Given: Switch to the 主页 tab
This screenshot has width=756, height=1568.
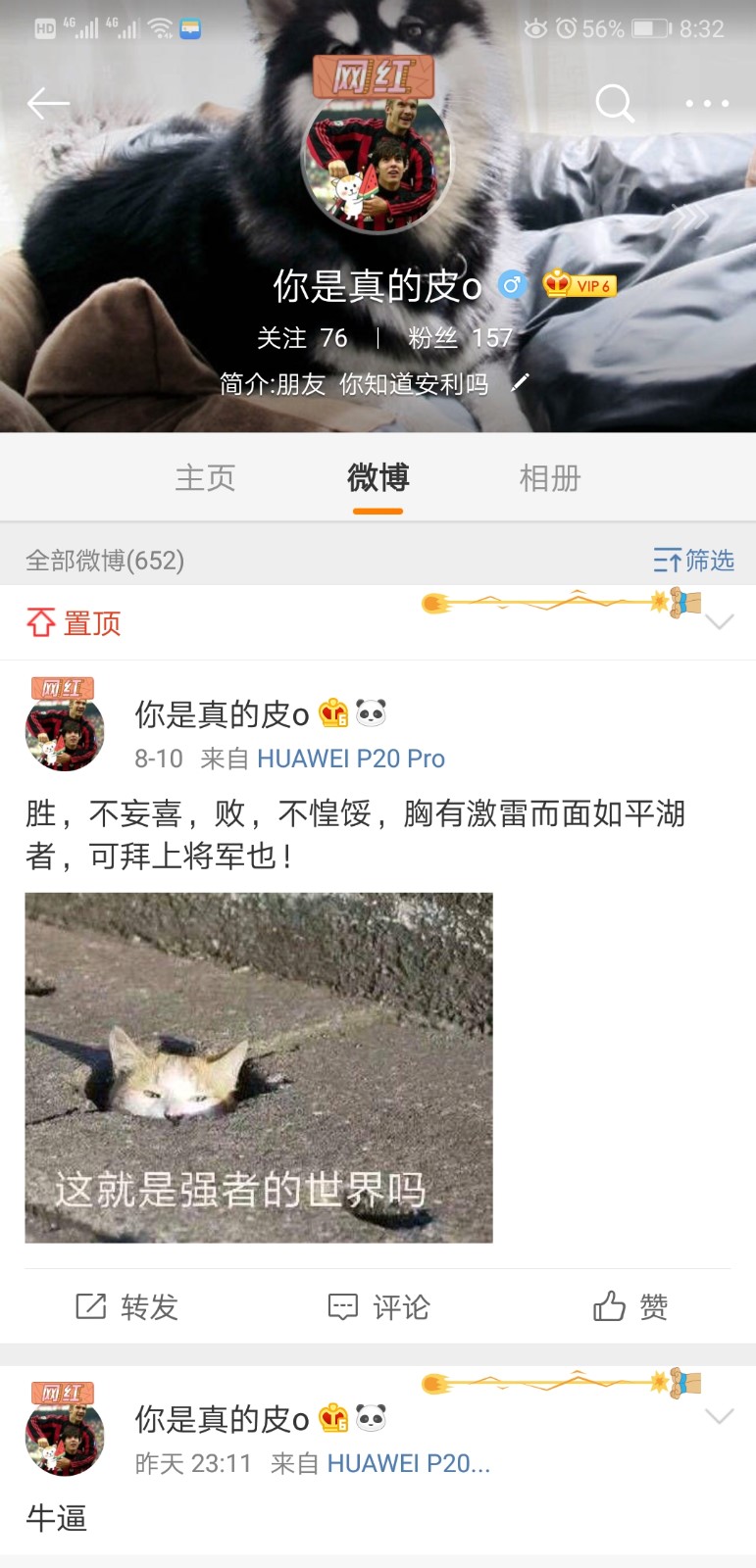Looking at the screenshot, I should (205, 478).
